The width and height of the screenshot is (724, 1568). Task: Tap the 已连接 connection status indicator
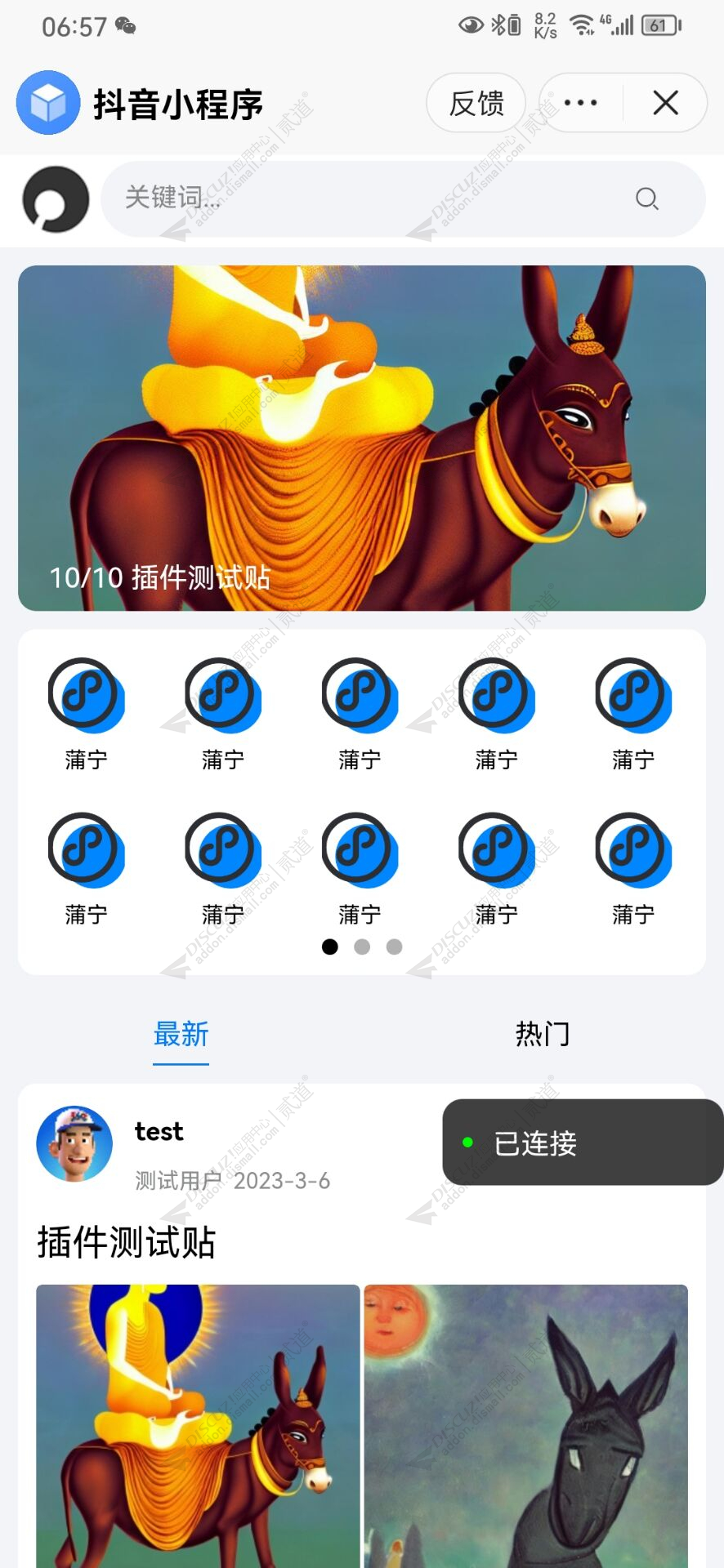[x=581, y=1143]
